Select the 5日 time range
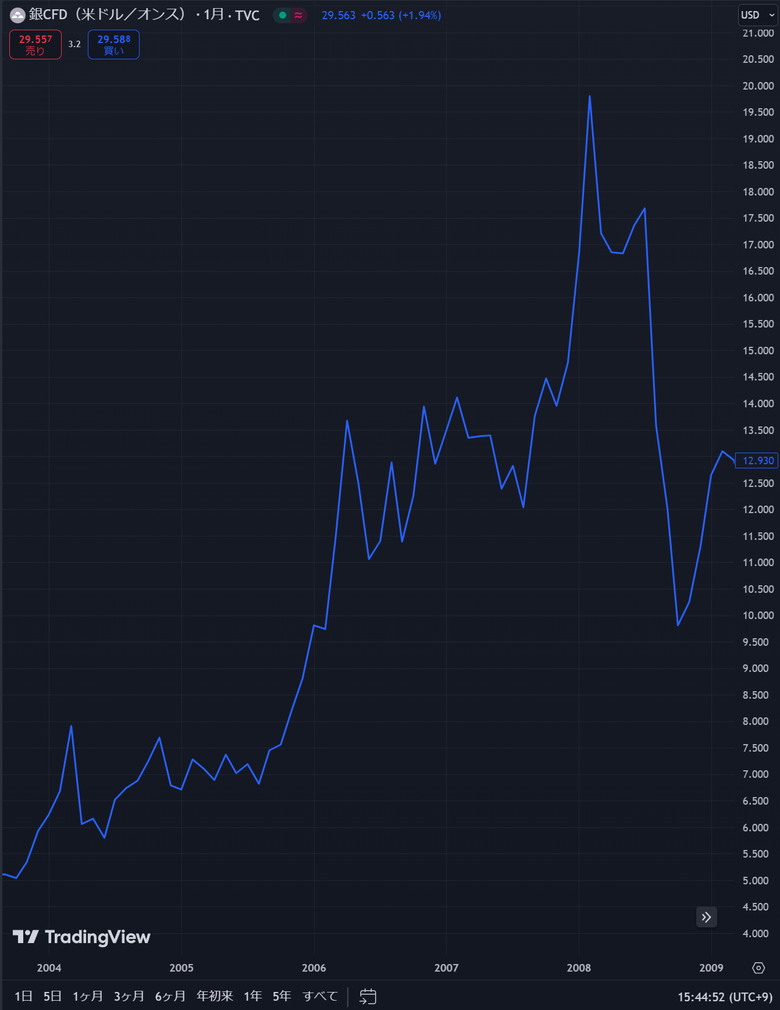The height and width of the screenshot is (1010, 780). [x=53, y=996]
